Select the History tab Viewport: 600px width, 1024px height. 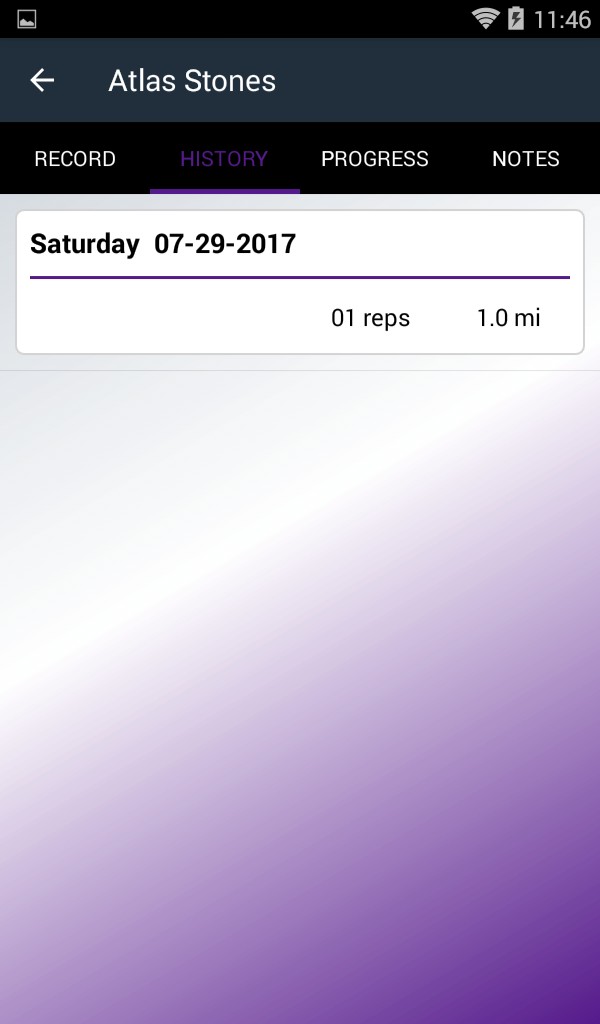[224, 159]
